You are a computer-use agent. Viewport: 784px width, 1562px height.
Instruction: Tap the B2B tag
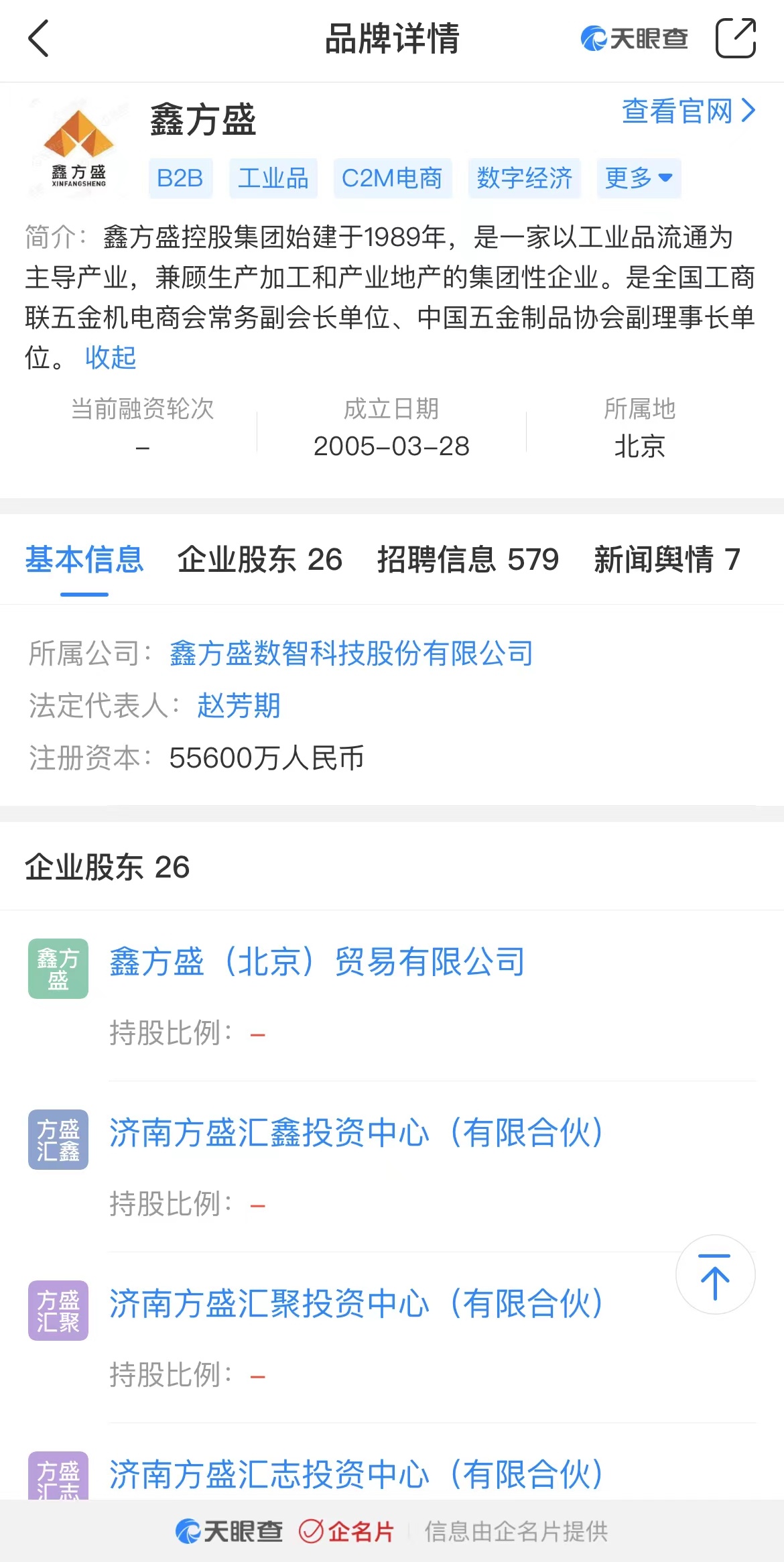tap(180, 178)
